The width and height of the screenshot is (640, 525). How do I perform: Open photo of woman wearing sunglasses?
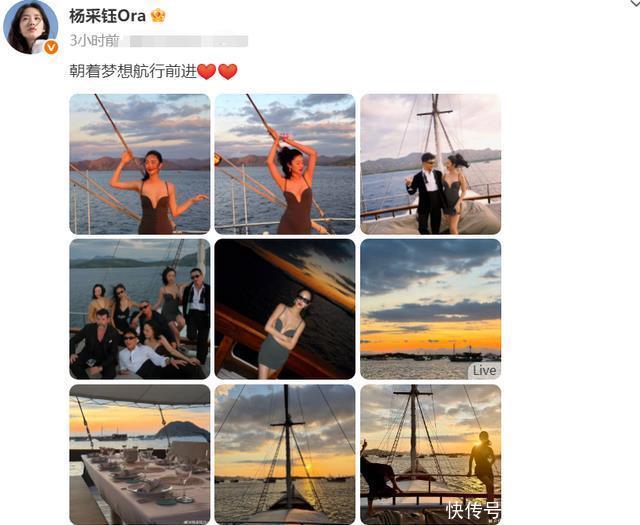pyautogui.click(x=285, y=309)
